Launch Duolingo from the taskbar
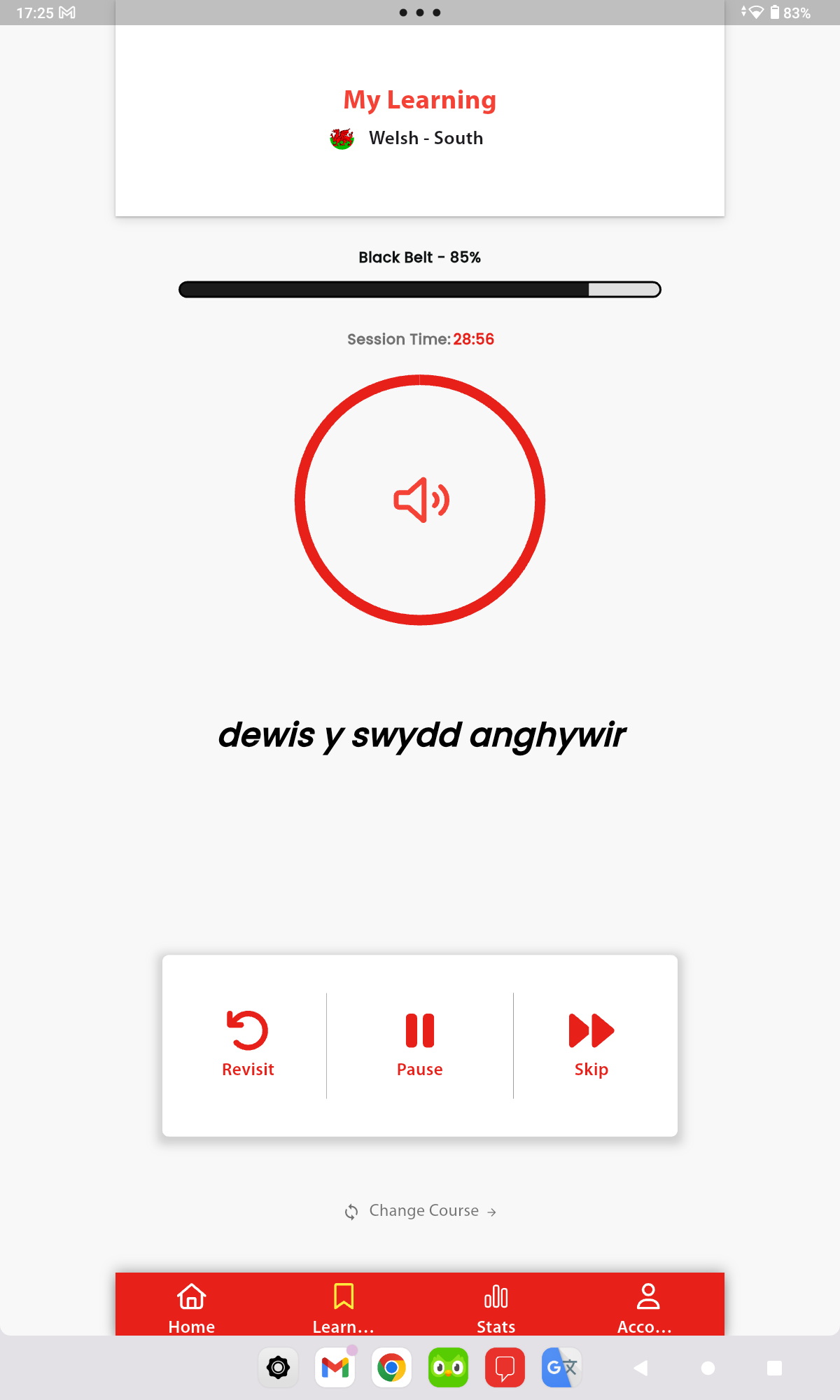840x1400 pixels. click(448, 1367)
